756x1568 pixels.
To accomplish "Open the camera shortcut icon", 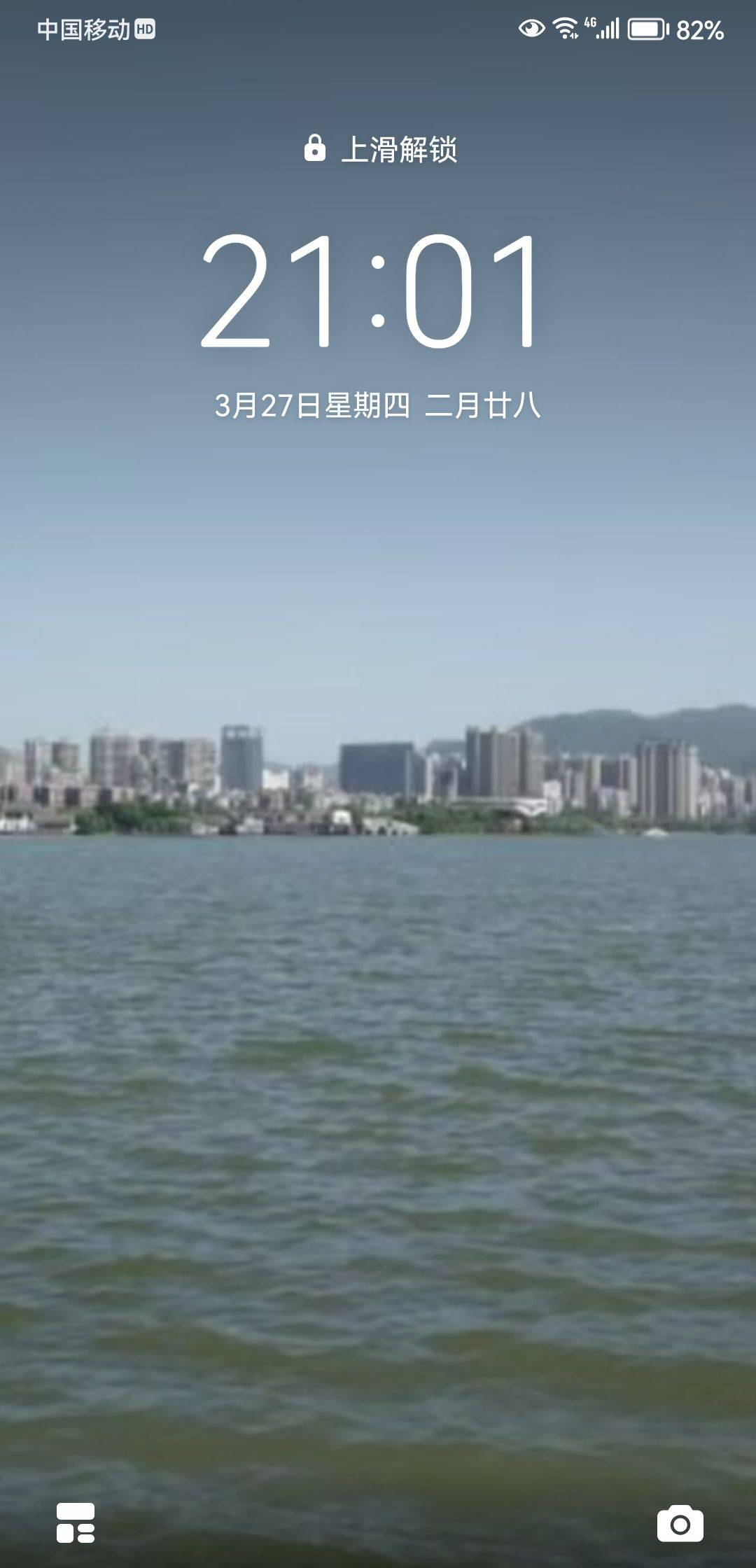I will point(680,1523).
